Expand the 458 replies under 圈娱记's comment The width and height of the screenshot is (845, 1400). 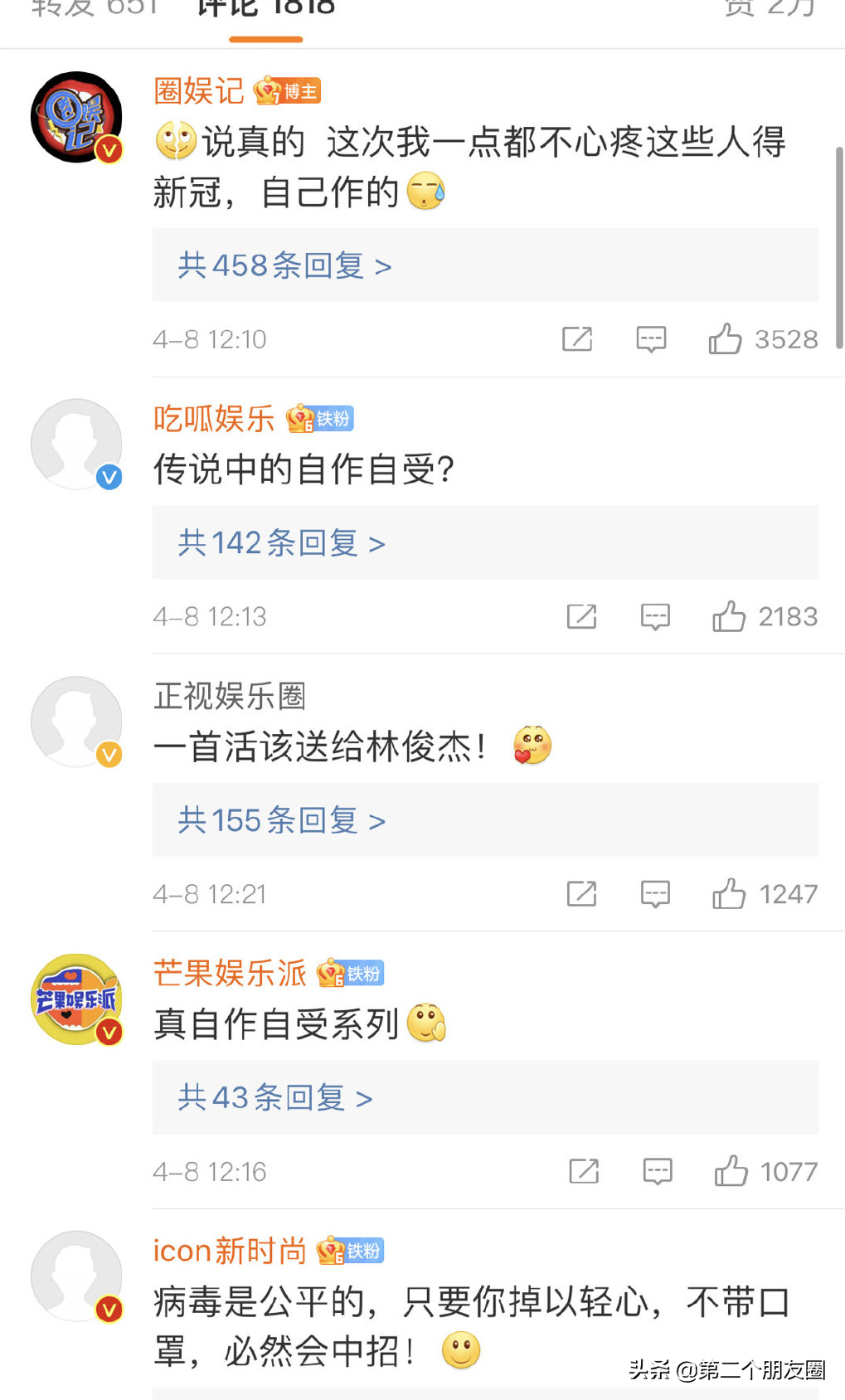[485, 265]
